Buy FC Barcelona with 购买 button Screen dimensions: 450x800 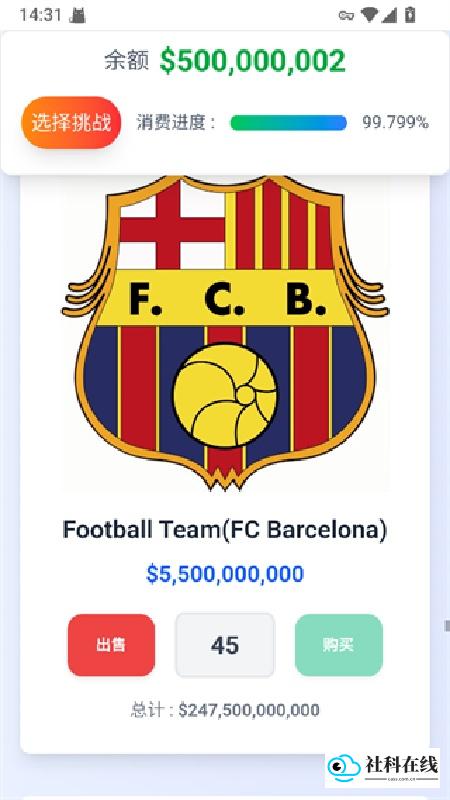pyautogui.click(x=339, y=645)
